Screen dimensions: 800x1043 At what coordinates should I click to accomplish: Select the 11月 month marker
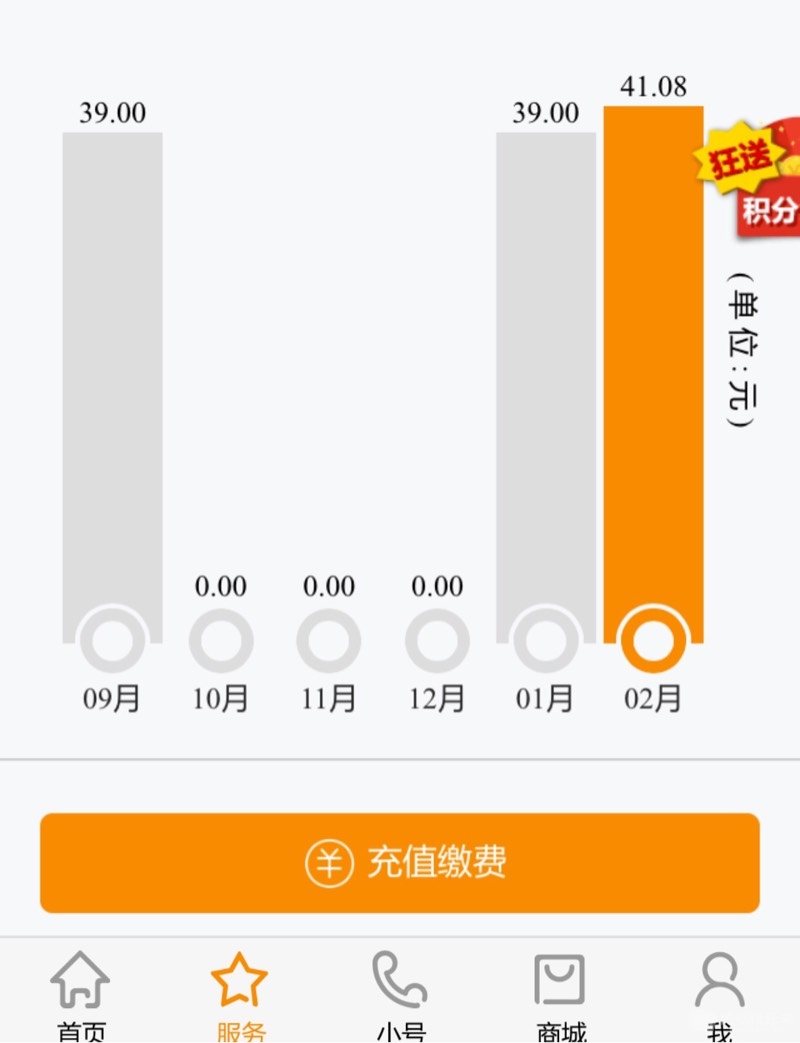[x=329, y=641]
